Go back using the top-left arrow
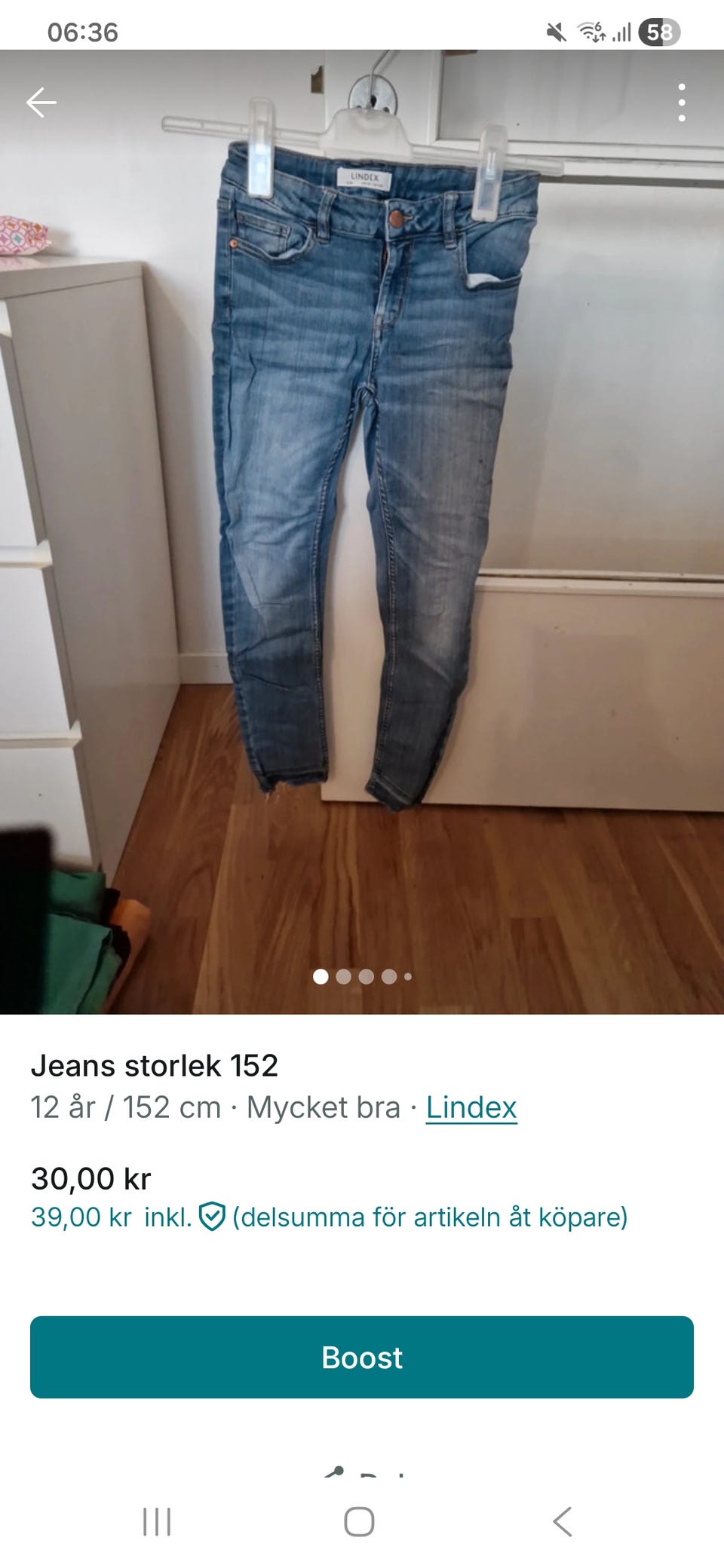The width and height of the screenshot is (724, 1568). coord(41,103)
